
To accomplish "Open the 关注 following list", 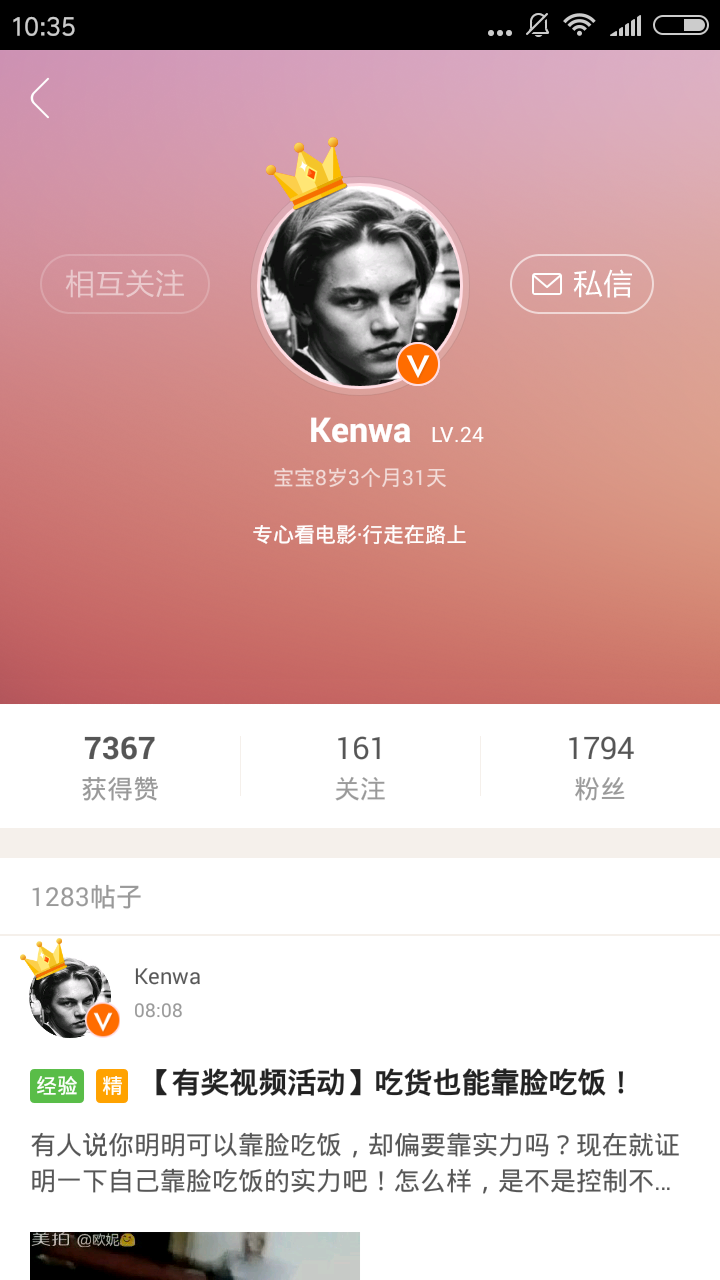I will (360, 767).
